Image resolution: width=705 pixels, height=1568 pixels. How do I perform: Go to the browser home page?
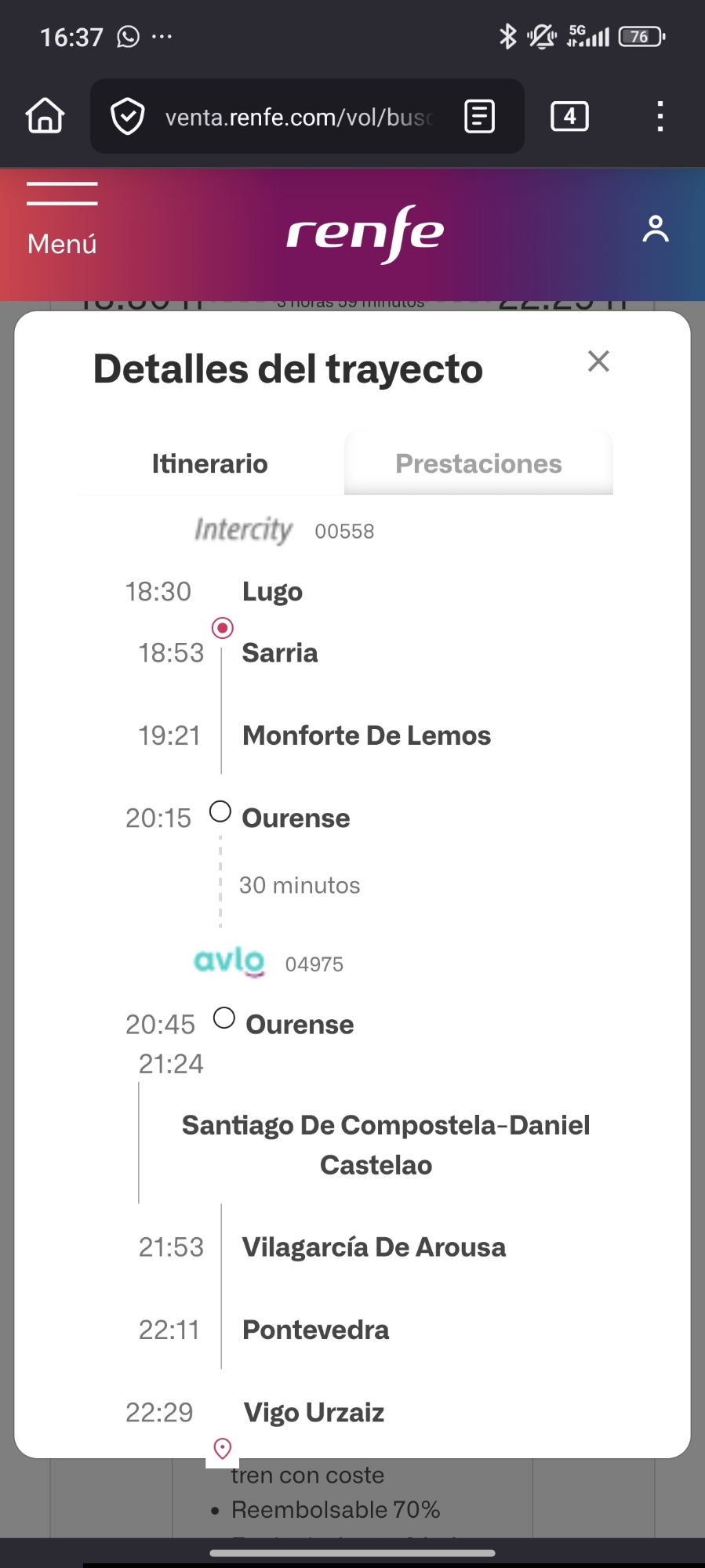click(45, 116)
